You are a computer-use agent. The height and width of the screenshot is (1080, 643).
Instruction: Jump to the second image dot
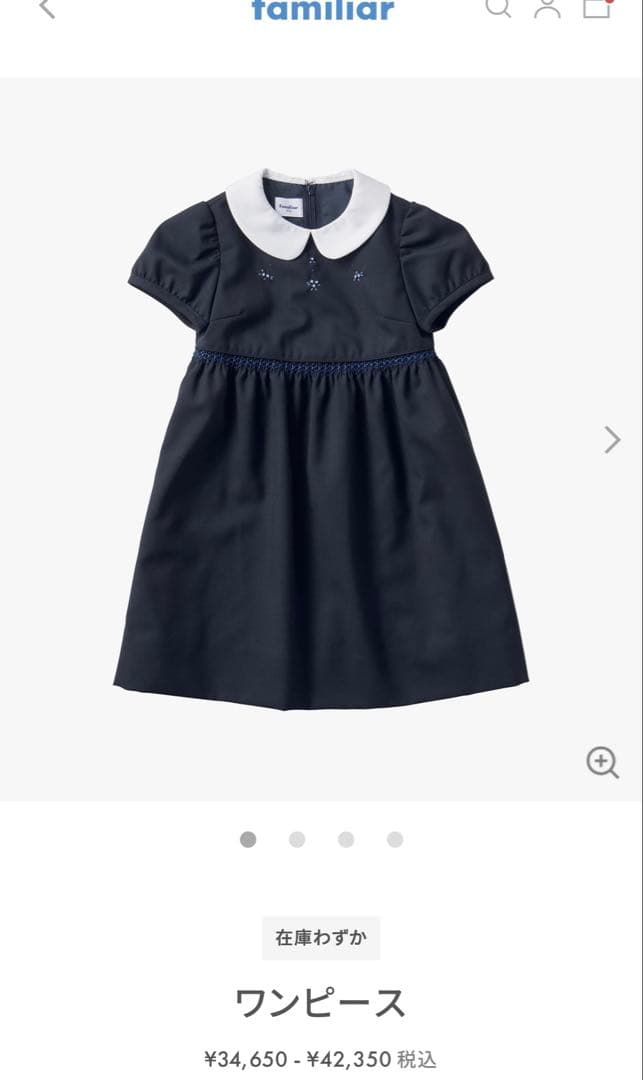[x=297, y=840]
